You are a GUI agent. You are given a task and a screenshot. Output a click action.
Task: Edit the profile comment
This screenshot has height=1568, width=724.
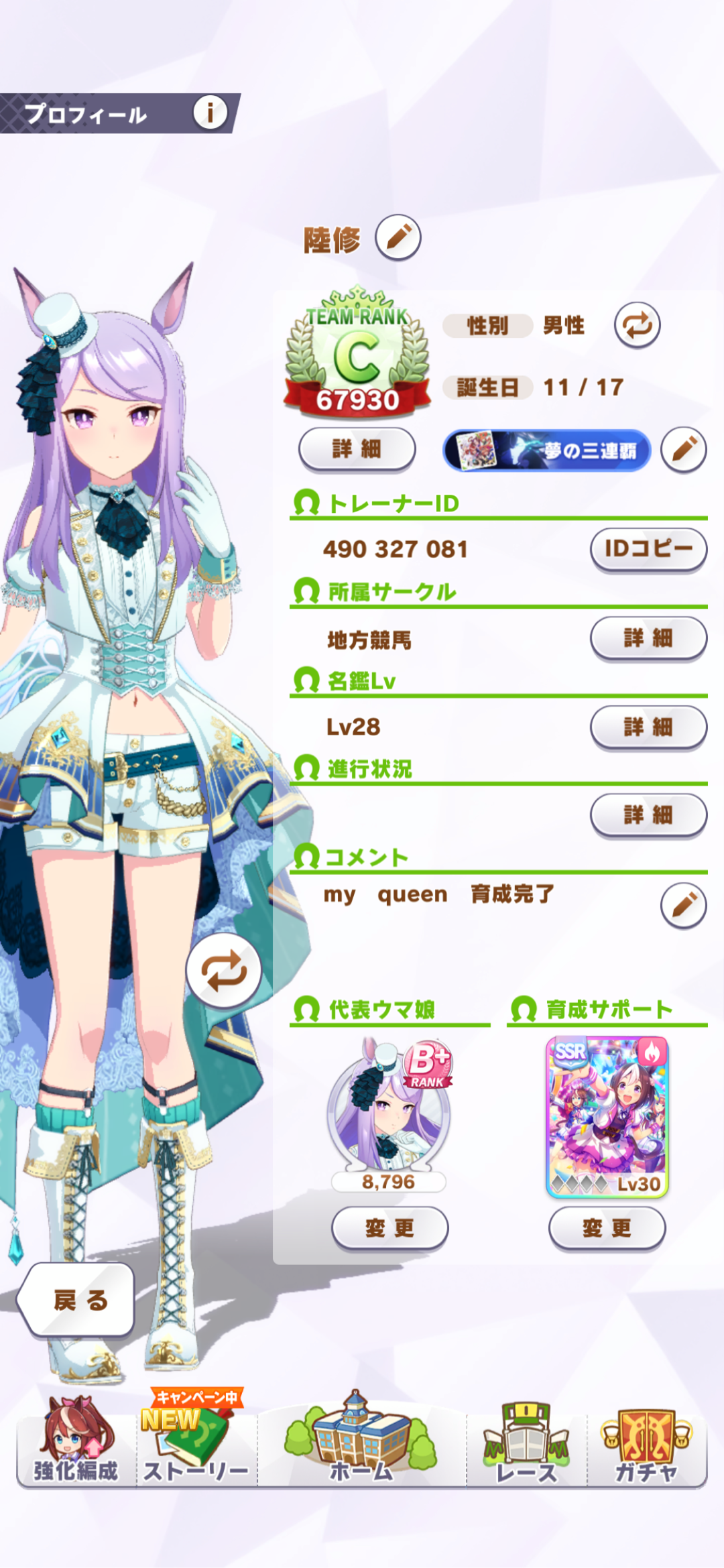click(x=683, y=905)
